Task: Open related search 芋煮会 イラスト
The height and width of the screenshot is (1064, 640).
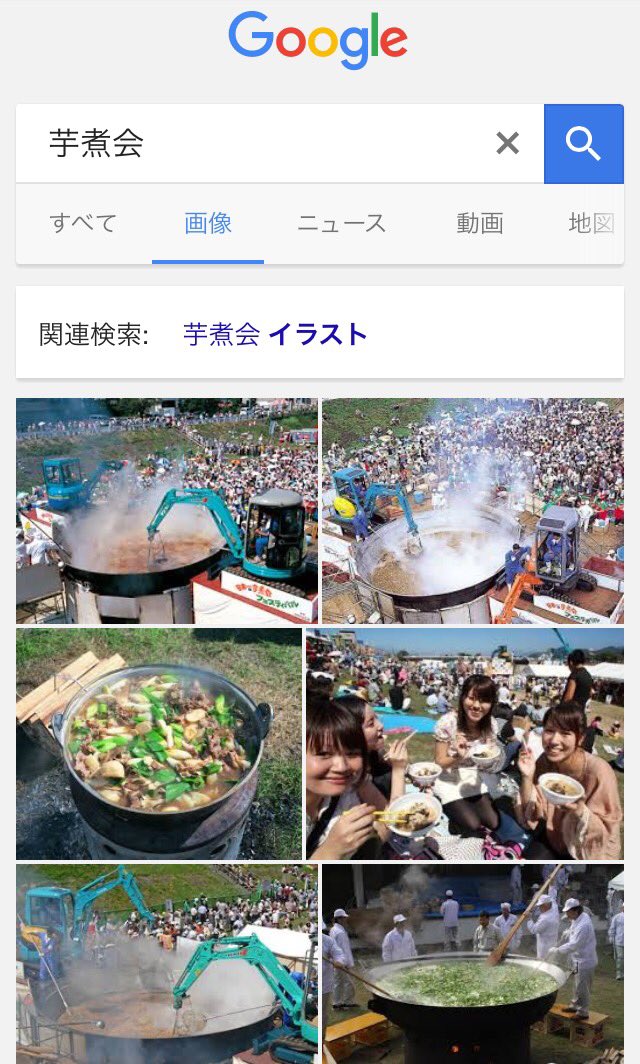Action: click(275, 335)
